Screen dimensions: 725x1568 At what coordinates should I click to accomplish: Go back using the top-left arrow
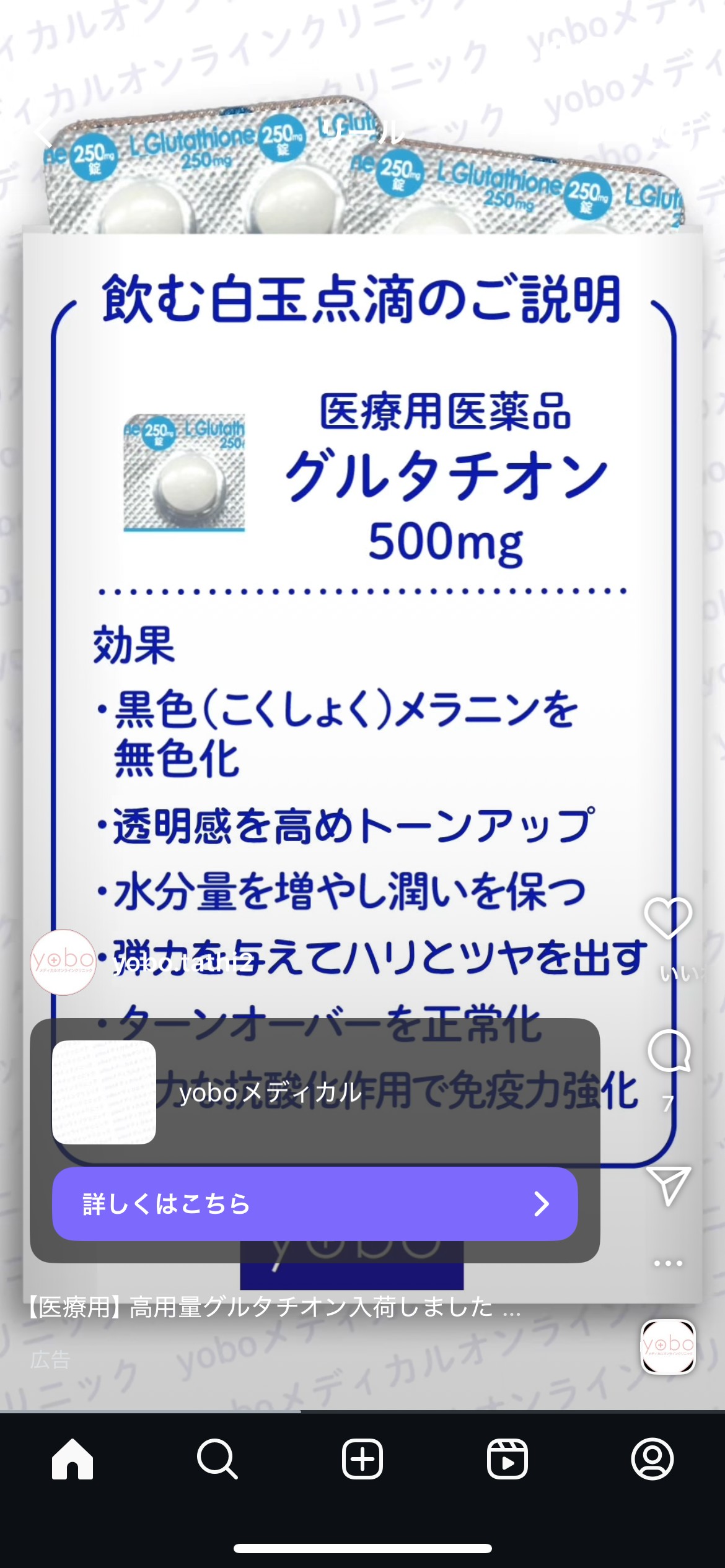(43, 132)
